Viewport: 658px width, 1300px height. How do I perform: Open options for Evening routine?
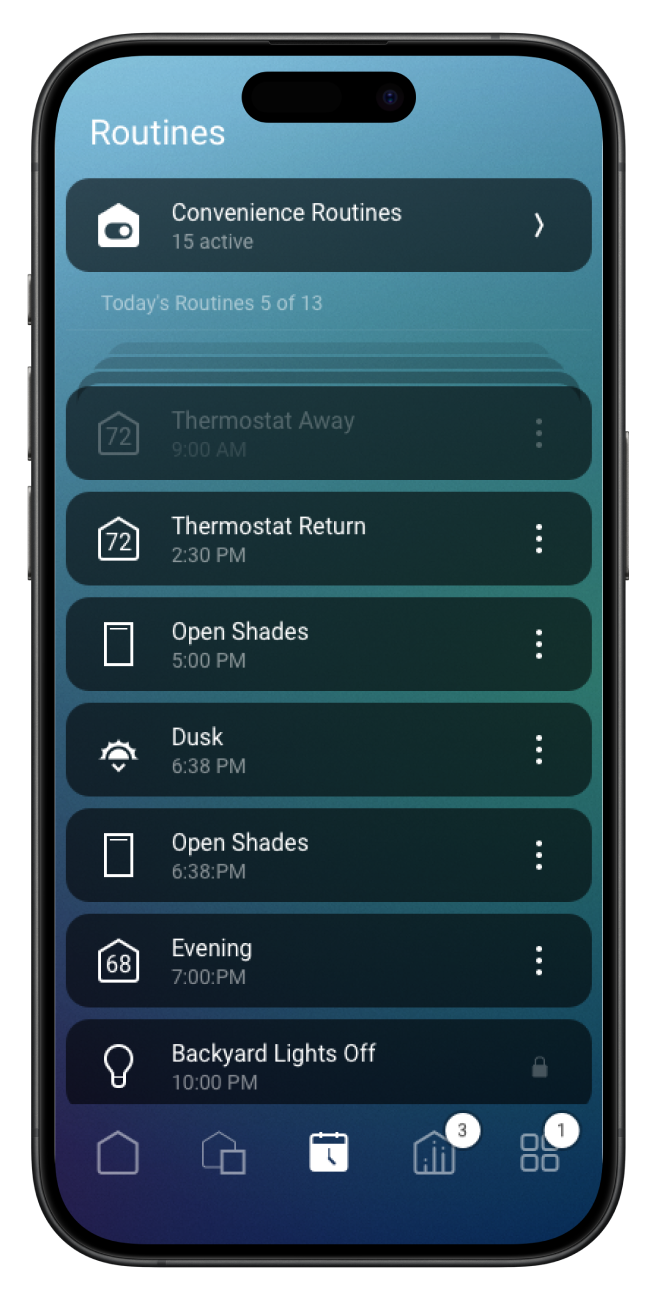539,961
